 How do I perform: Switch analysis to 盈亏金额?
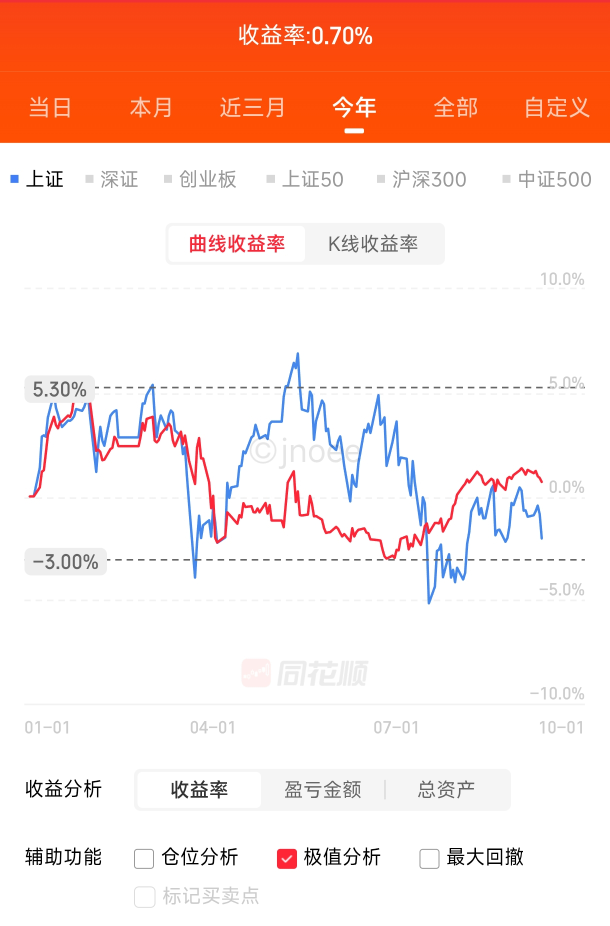click(322, 790)
